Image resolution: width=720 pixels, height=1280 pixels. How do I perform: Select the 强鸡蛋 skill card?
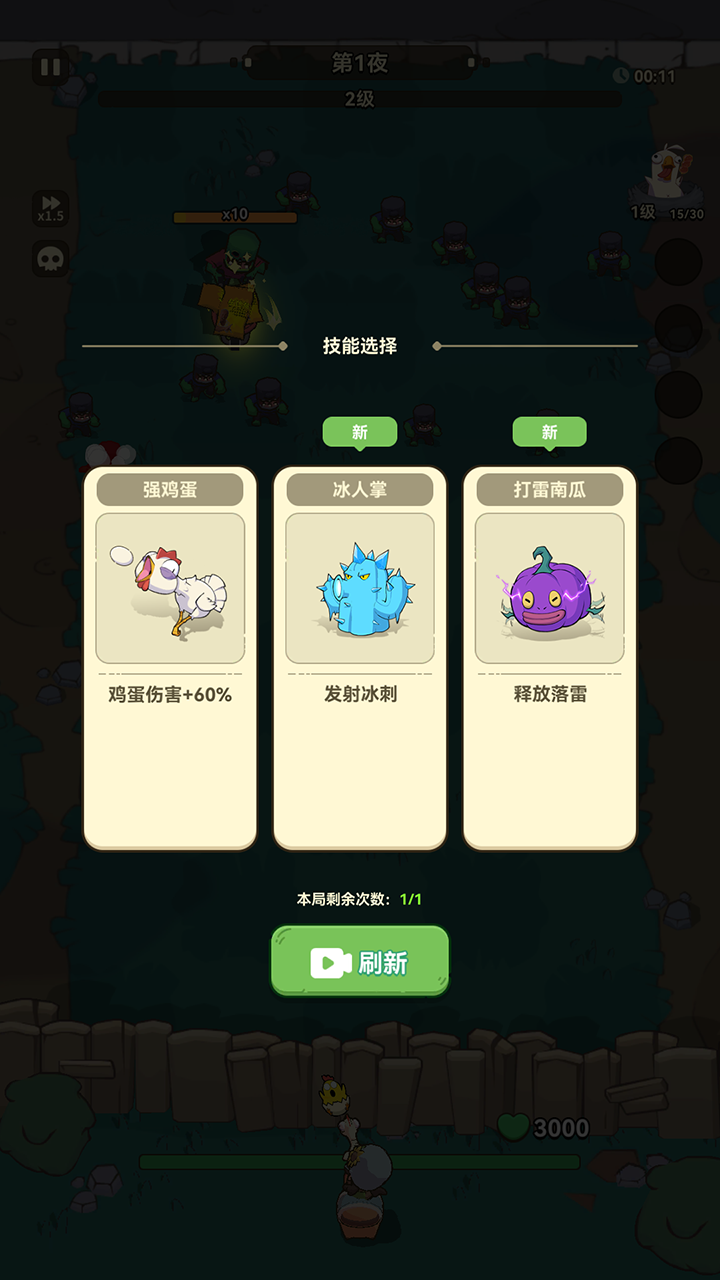coord(170,658)
